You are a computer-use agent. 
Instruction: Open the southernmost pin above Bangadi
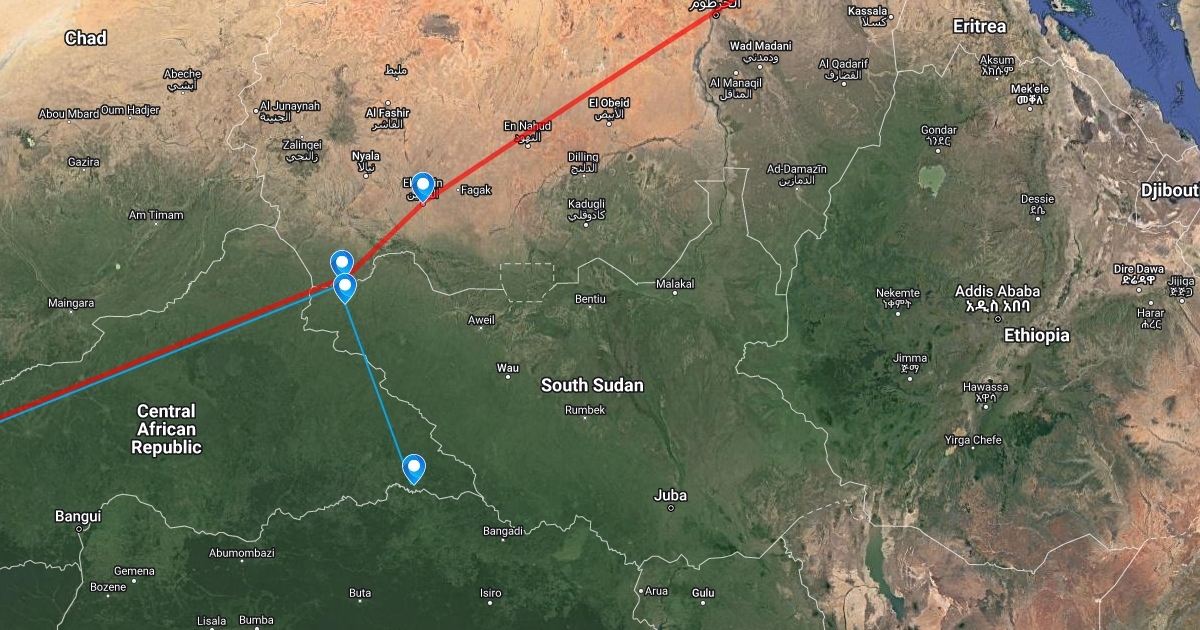[413, 469]
